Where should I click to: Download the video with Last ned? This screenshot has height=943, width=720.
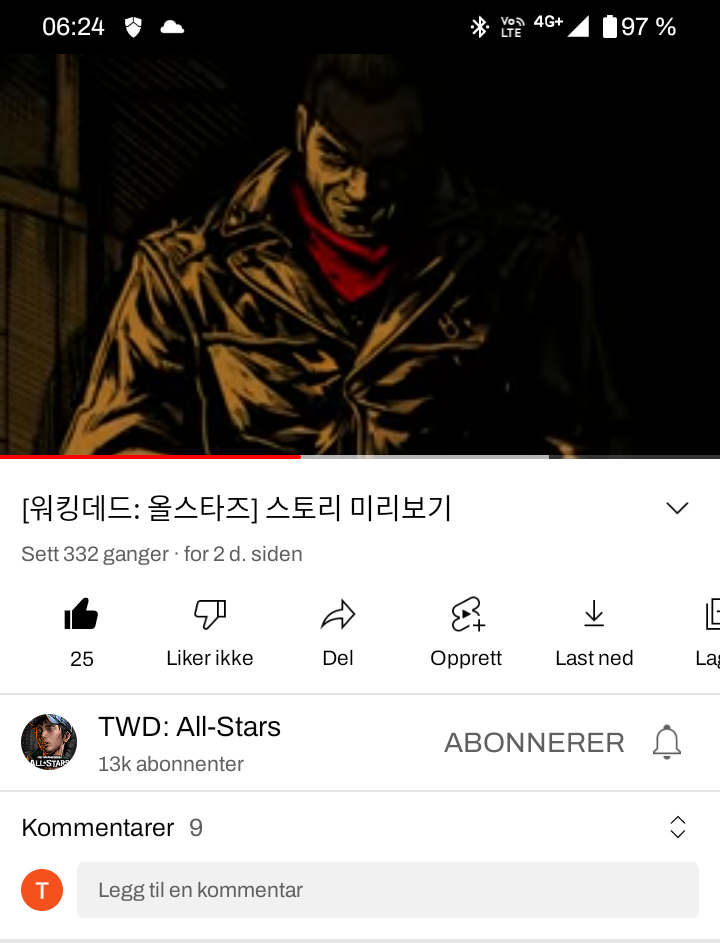(x=594, y=632)
